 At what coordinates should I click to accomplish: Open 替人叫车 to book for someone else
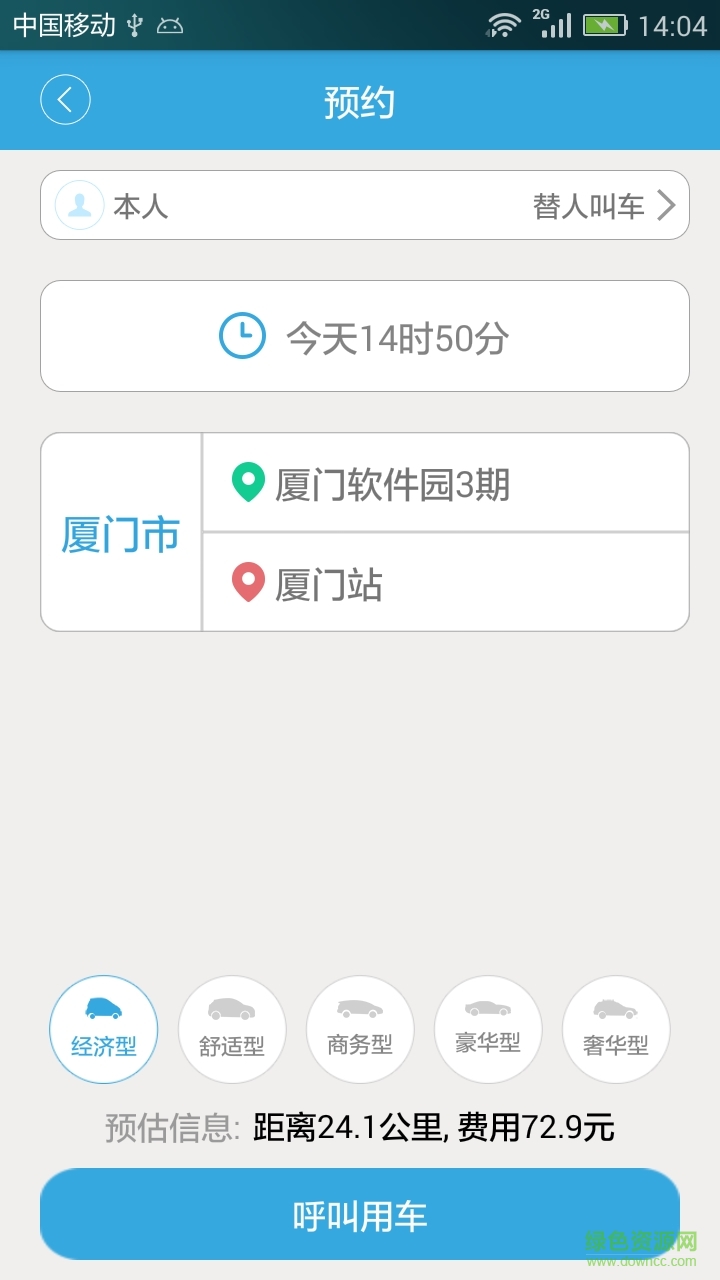(x=603, y=206)
